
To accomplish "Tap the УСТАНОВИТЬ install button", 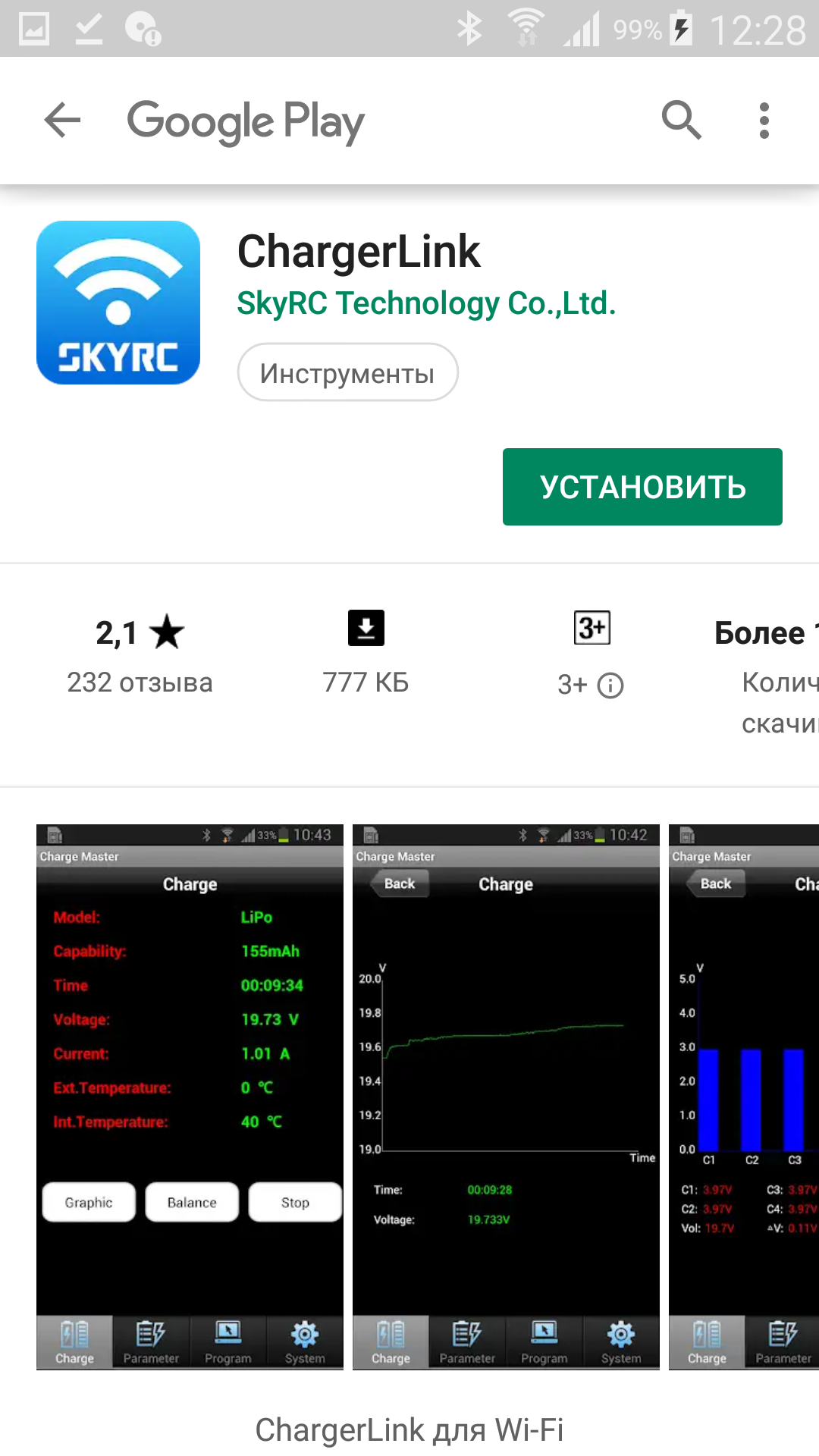I will (642, 487).
